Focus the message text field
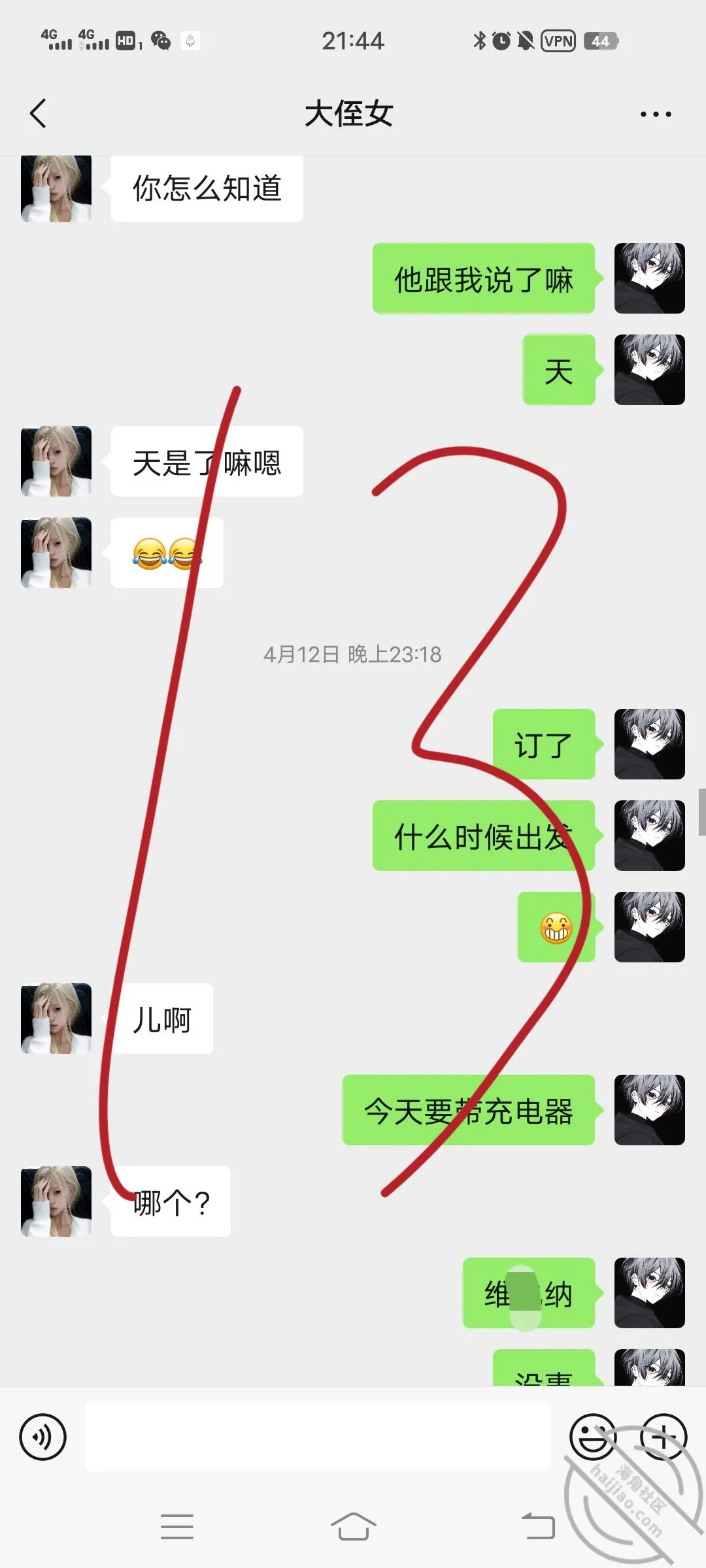The width and height of the screenshot is (706, 1568). click(x=317, y=1437)
